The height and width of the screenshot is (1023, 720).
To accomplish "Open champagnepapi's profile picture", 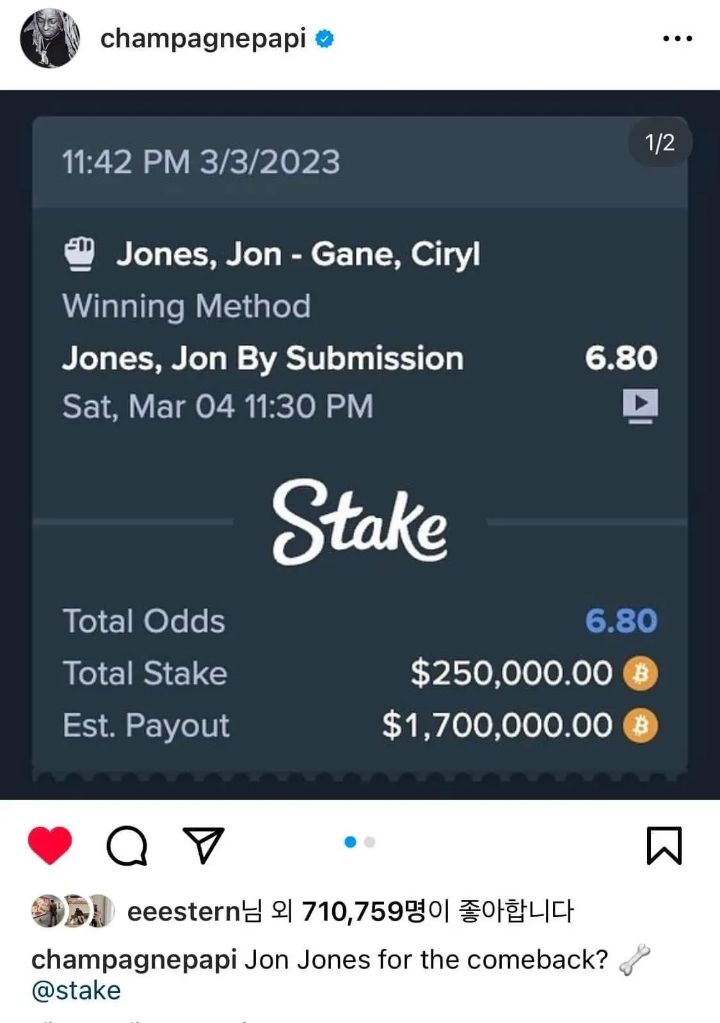I will [x=50, y=39].
